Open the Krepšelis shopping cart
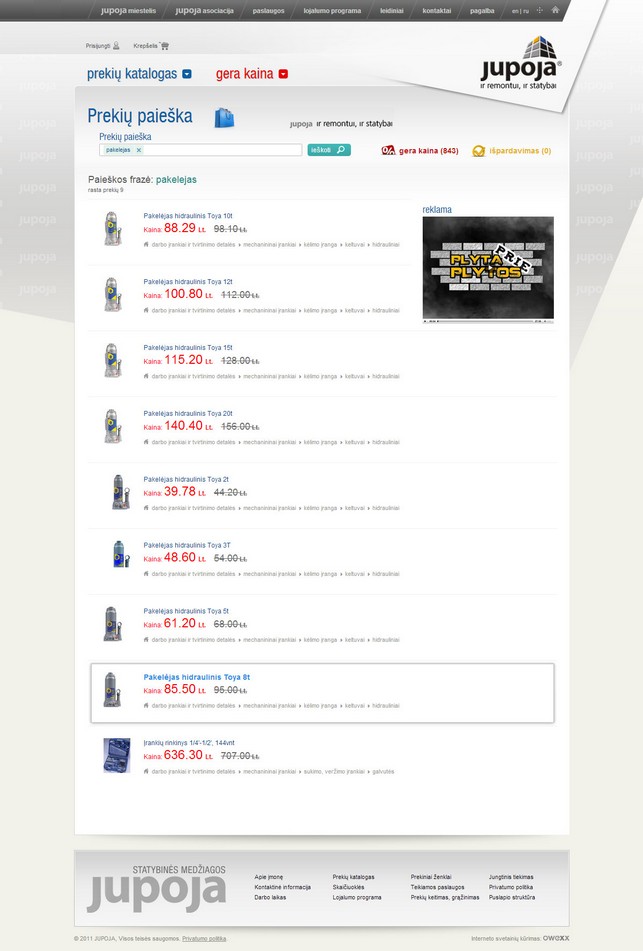The image size is (643, 951). [x=151, y=45]
